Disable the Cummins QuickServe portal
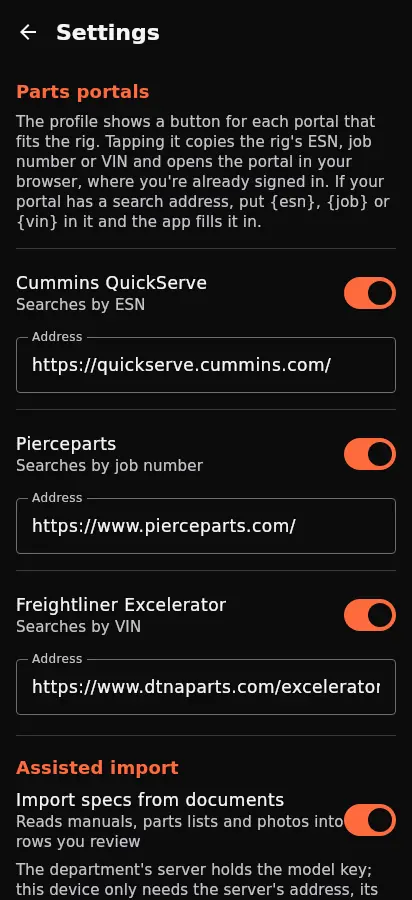Screen dimensions: 412x900 370,293
